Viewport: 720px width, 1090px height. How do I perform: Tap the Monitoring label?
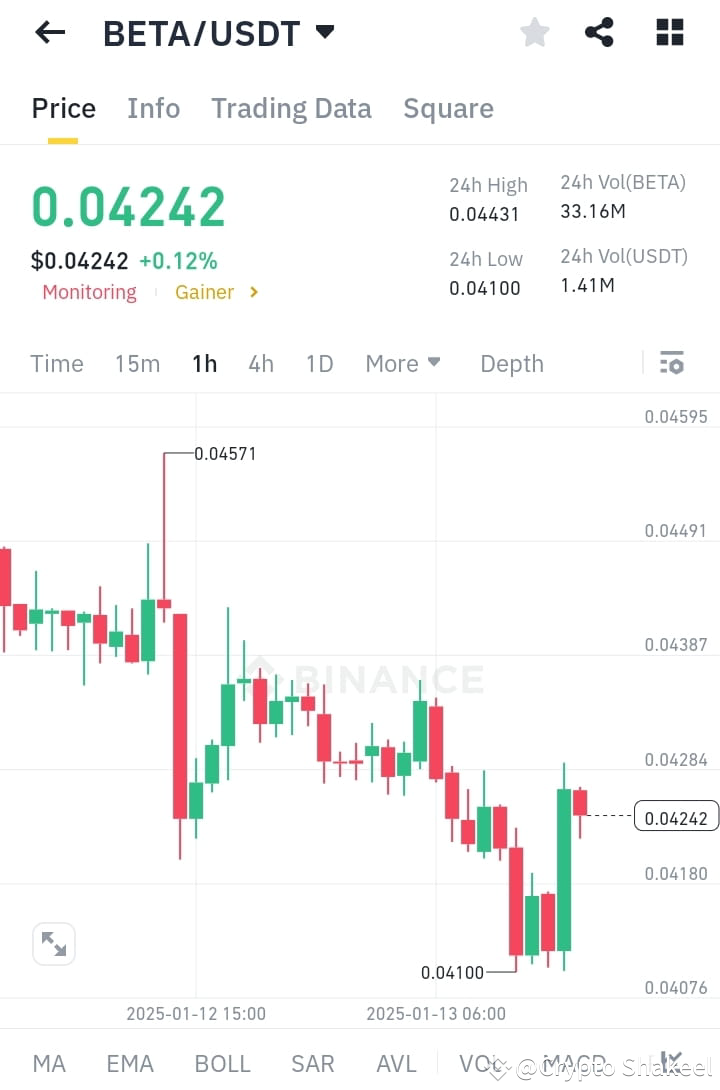(89, 292)
